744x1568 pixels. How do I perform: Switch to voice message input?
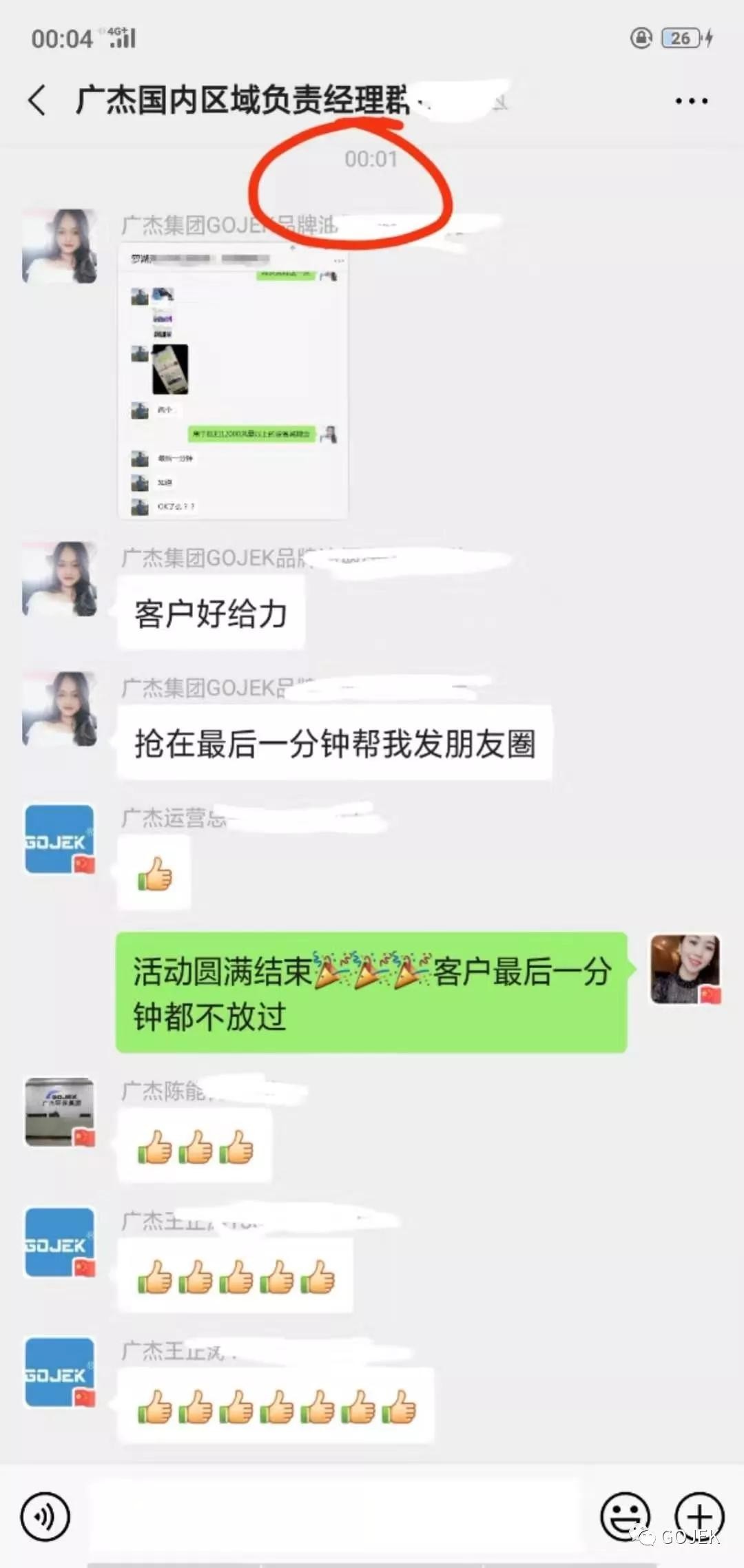[x=45, y=1516]
